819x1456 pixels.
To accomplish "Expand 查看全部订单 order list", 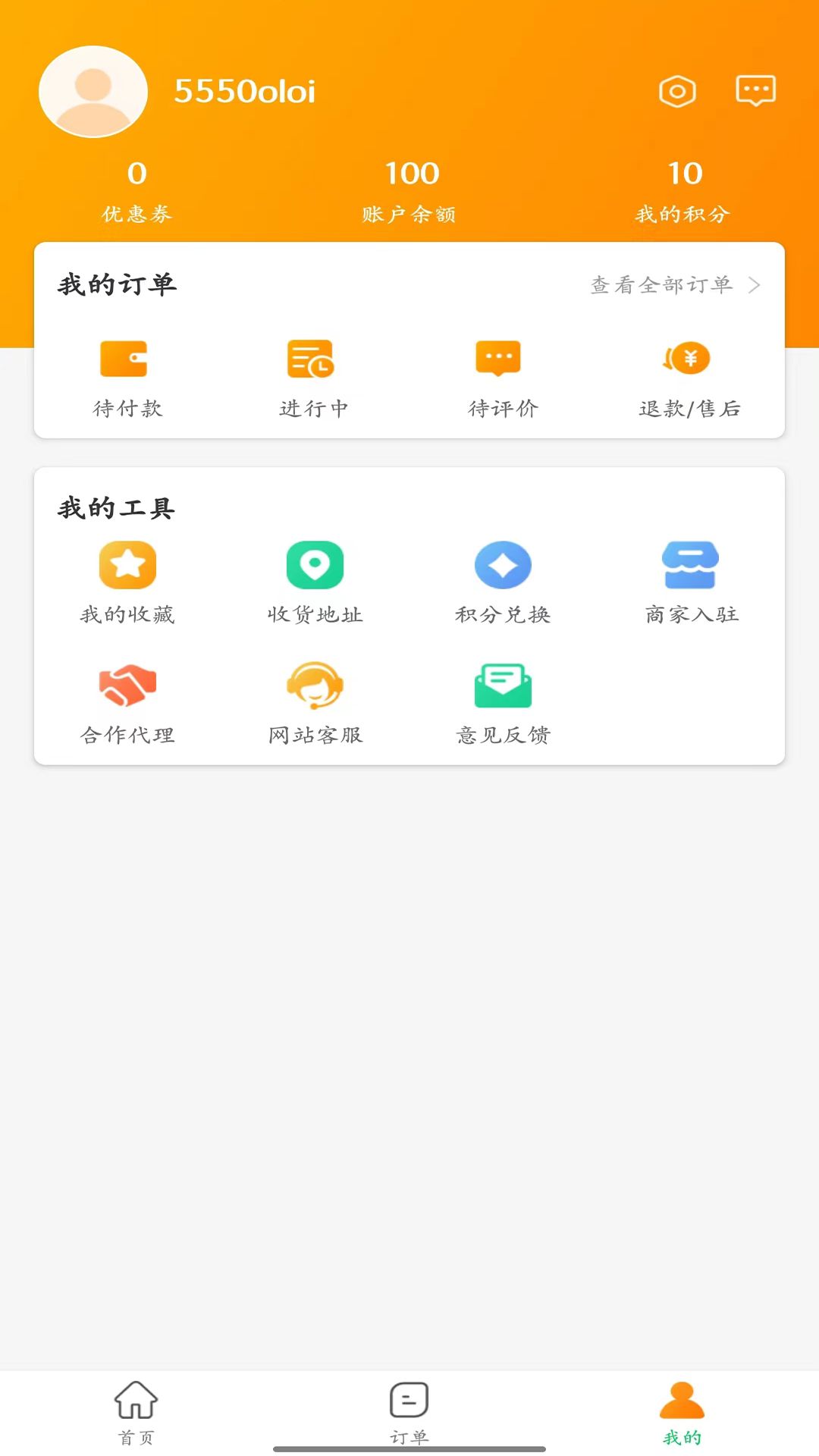I will point(673,285).
